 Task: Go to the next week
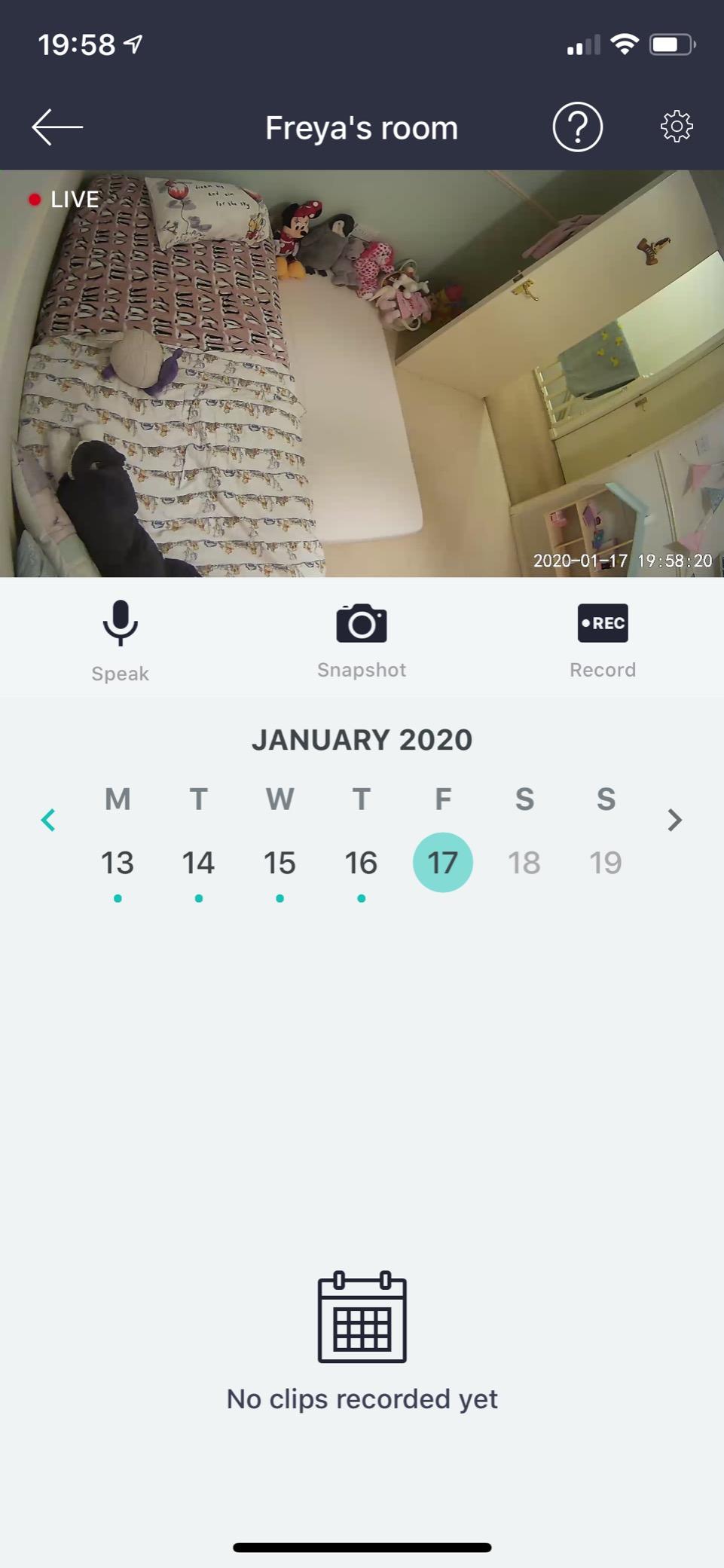[674, 820]
